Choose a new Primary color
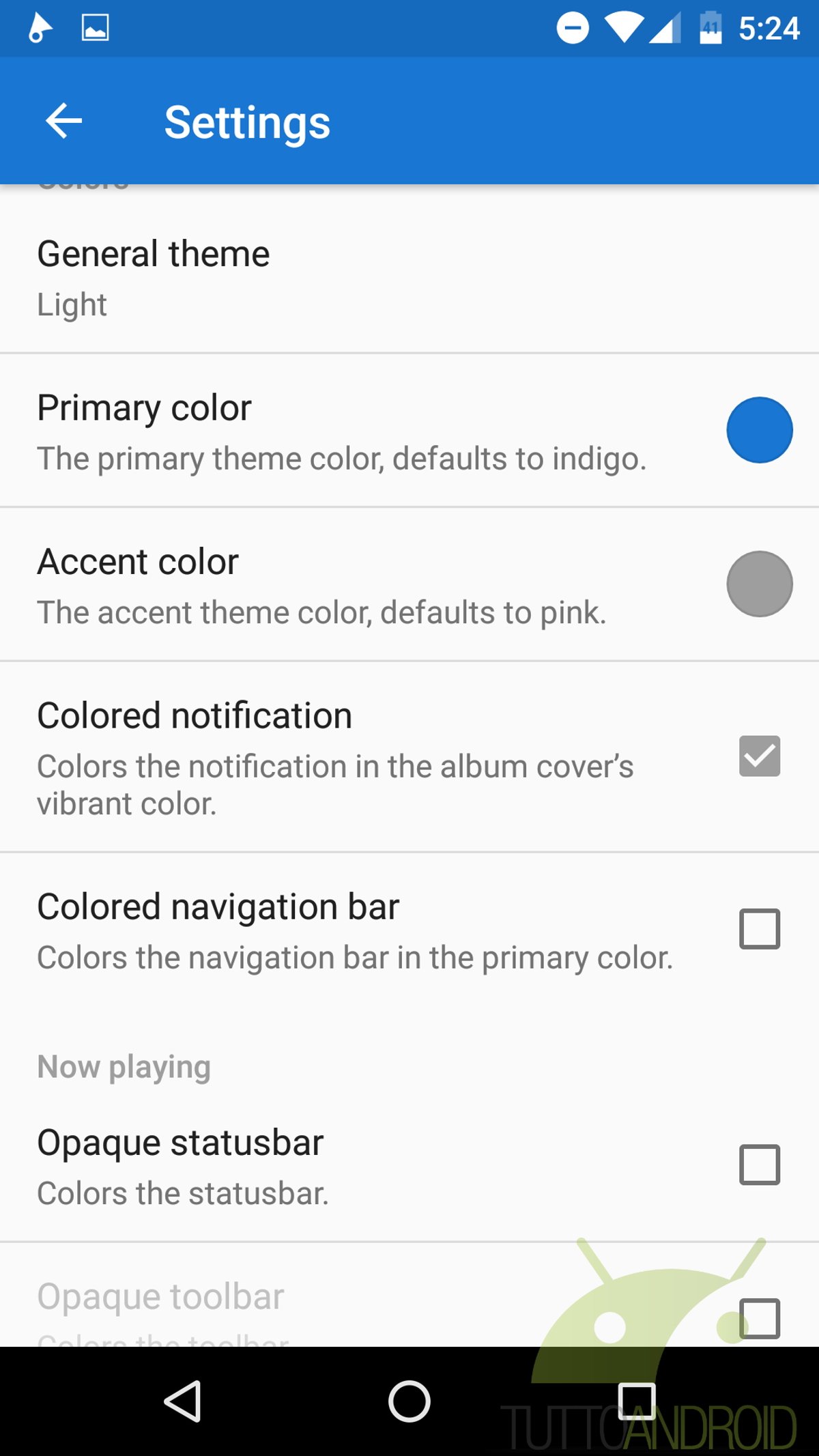Image resolution: width=819 pixels, height=1456 pixels. coord(760,430)
